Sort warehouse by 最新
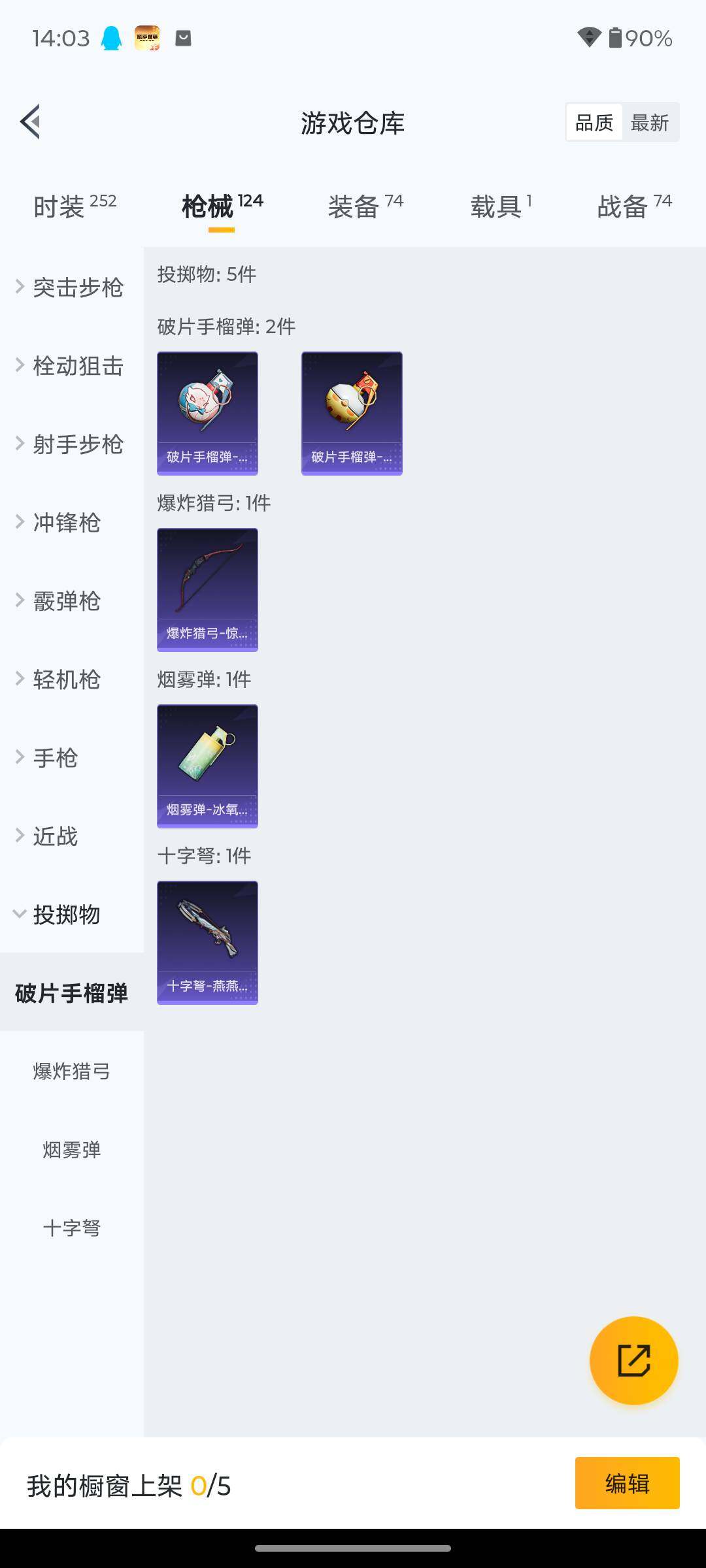Image resolution: width=706 pixels, height=1568 pixels. (650, 122)
